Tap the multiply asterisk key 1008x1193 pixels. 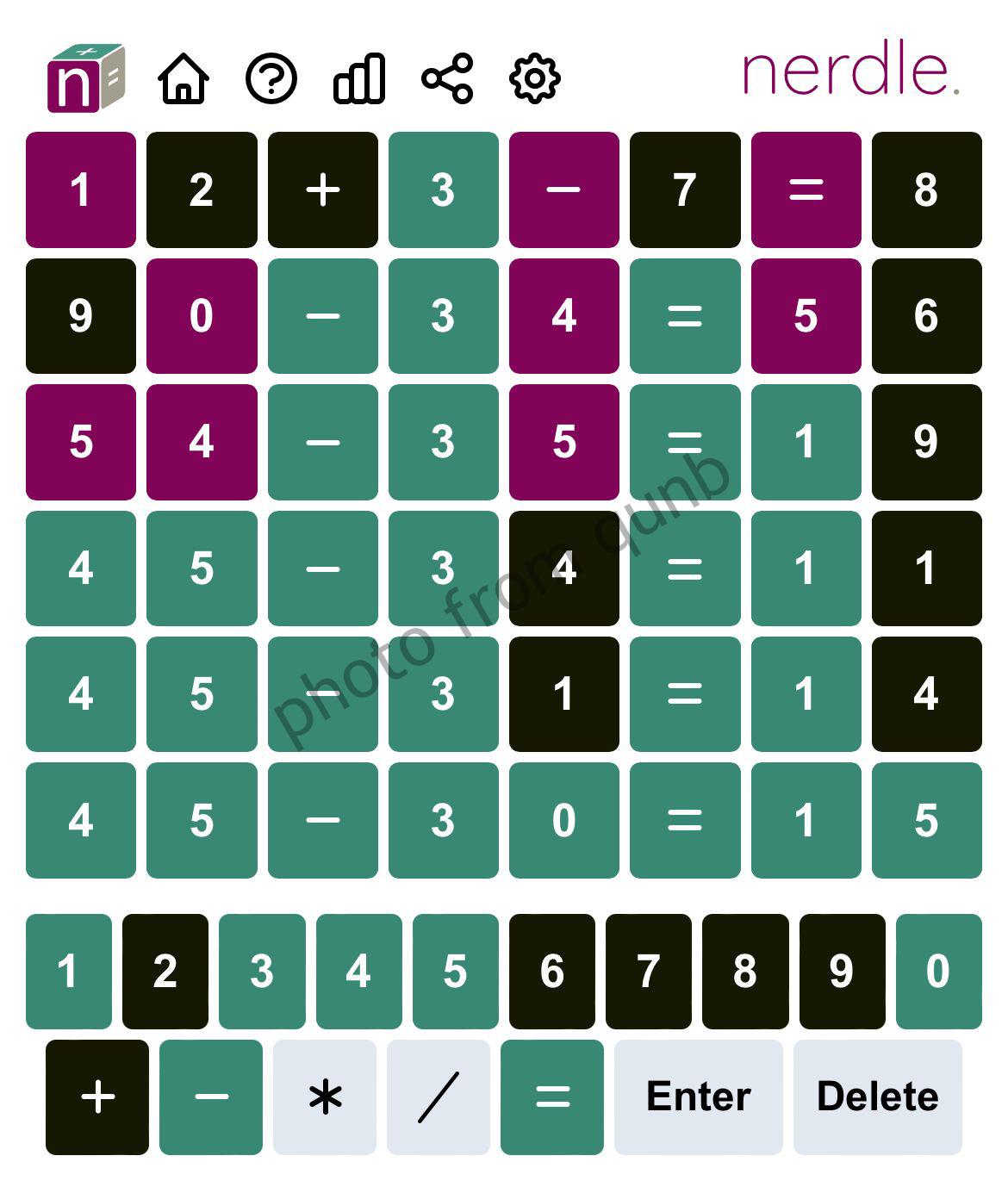tap(325, 1097)
